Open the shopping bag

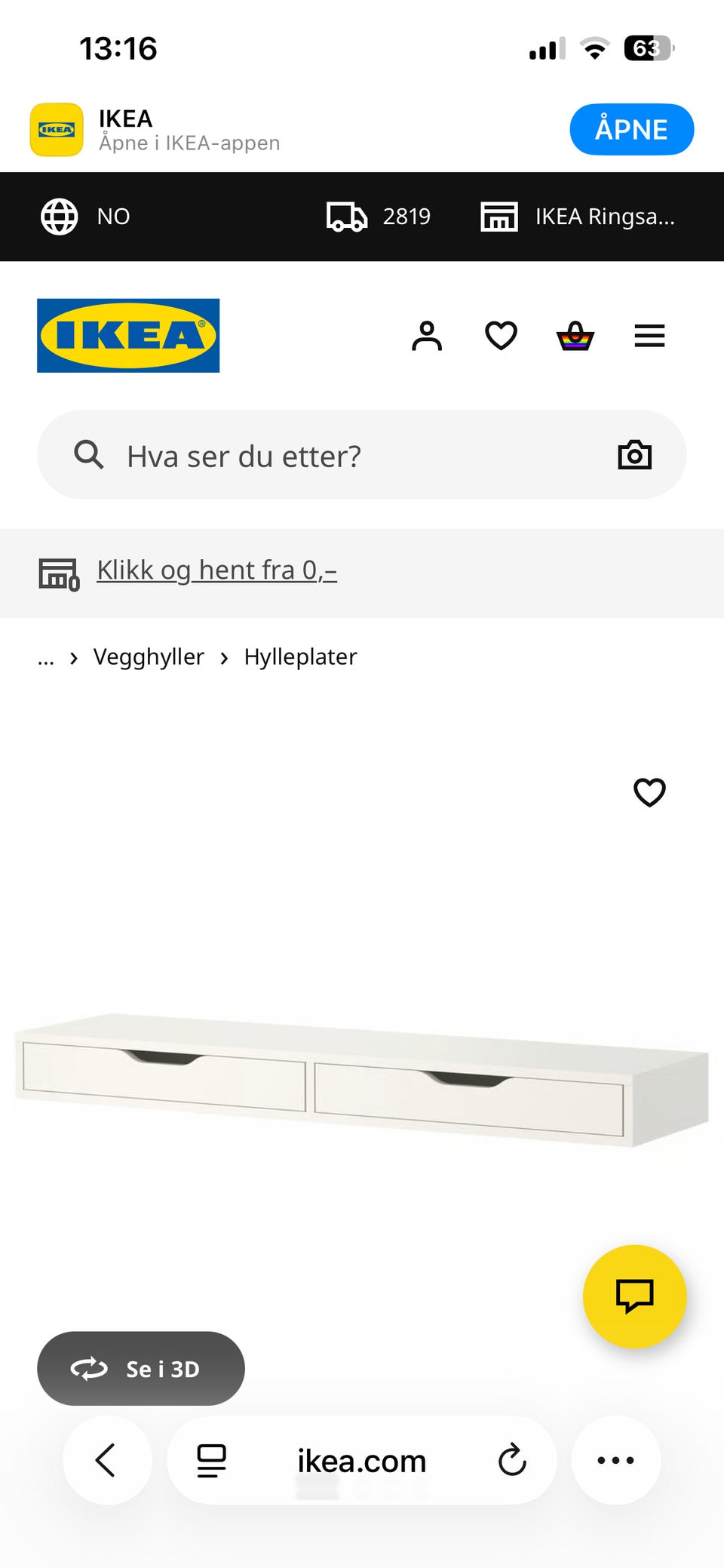click(x=573, y=335)
